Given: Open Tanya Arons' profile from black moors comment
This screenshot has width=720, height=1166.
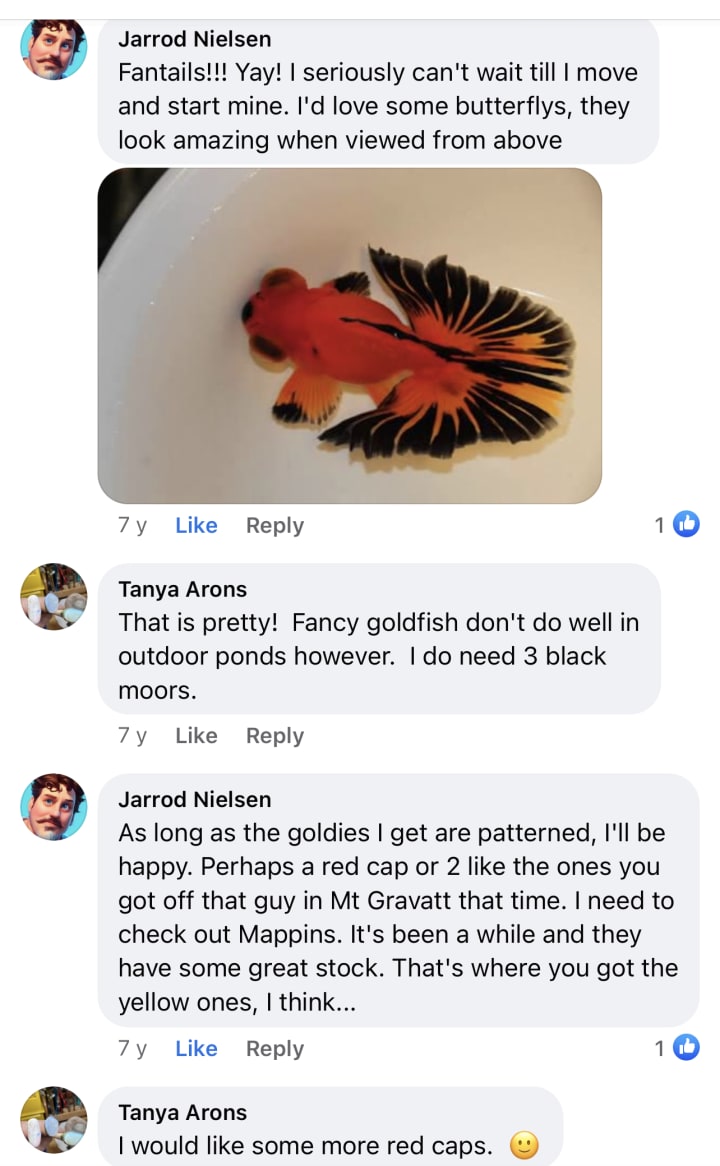Looking at the screenshot, I should [x=182, y=589].
